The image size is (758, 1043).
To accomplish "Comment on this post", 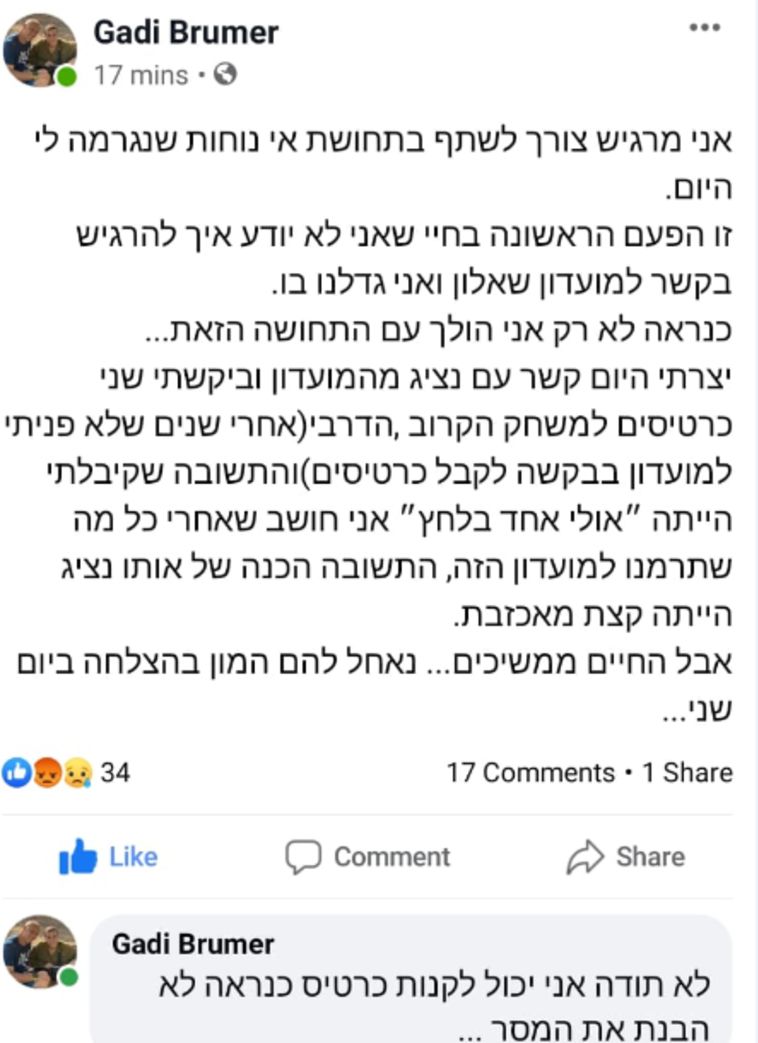I will [x=368, y=857].
